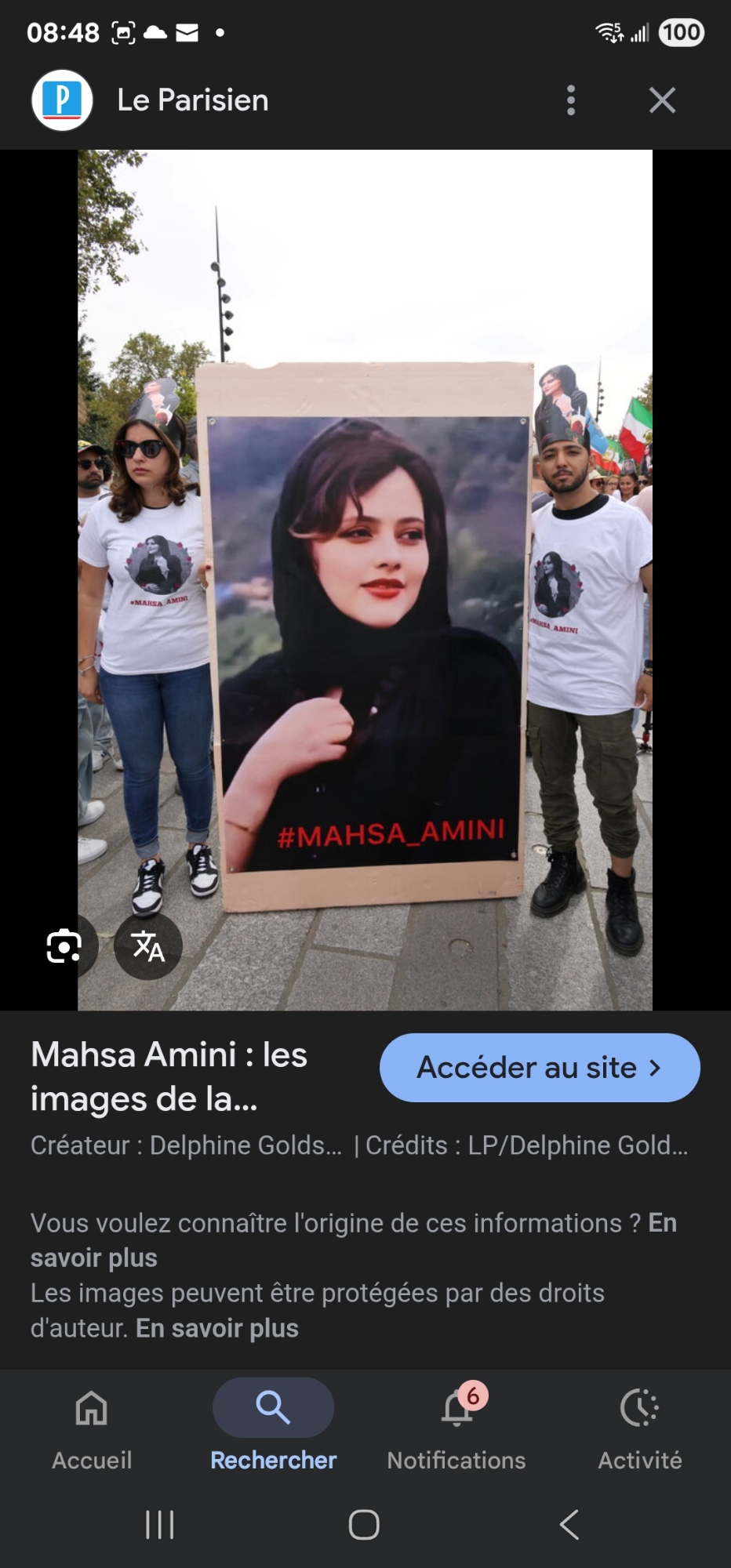Close the image viewer

(662, 100)
